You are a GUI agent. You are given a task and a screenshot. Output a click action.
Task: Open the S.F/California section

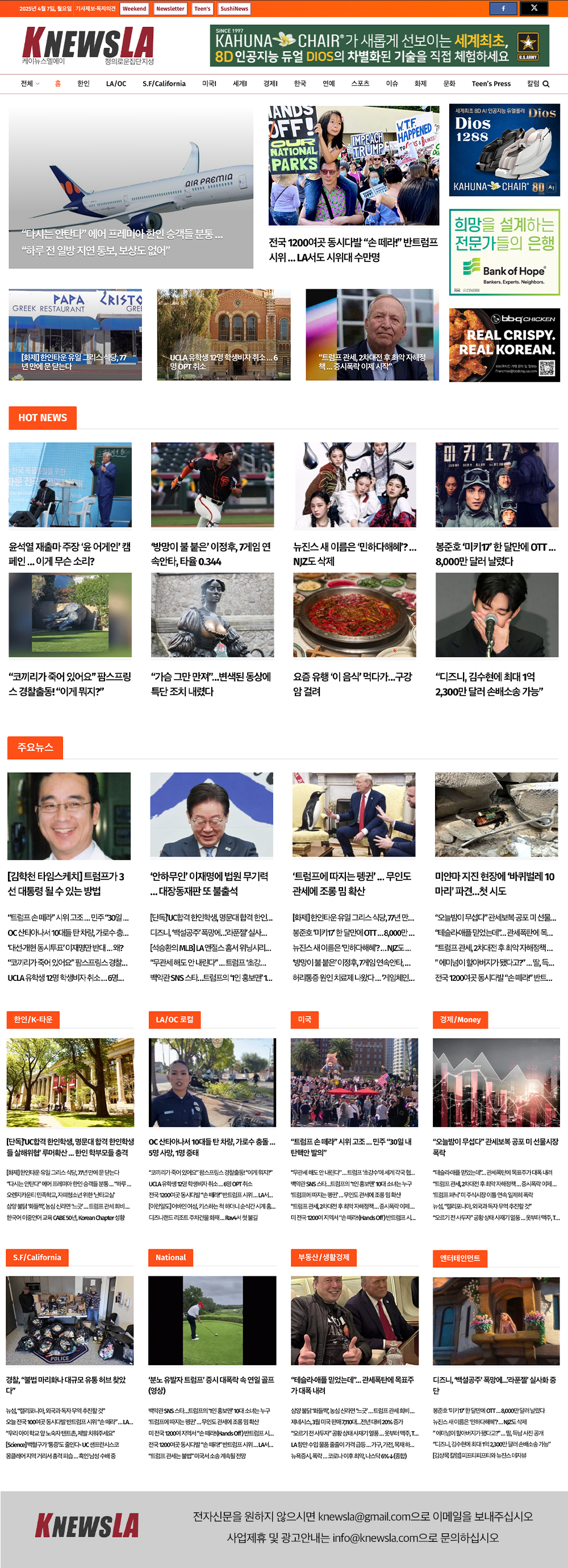[164, 84]
